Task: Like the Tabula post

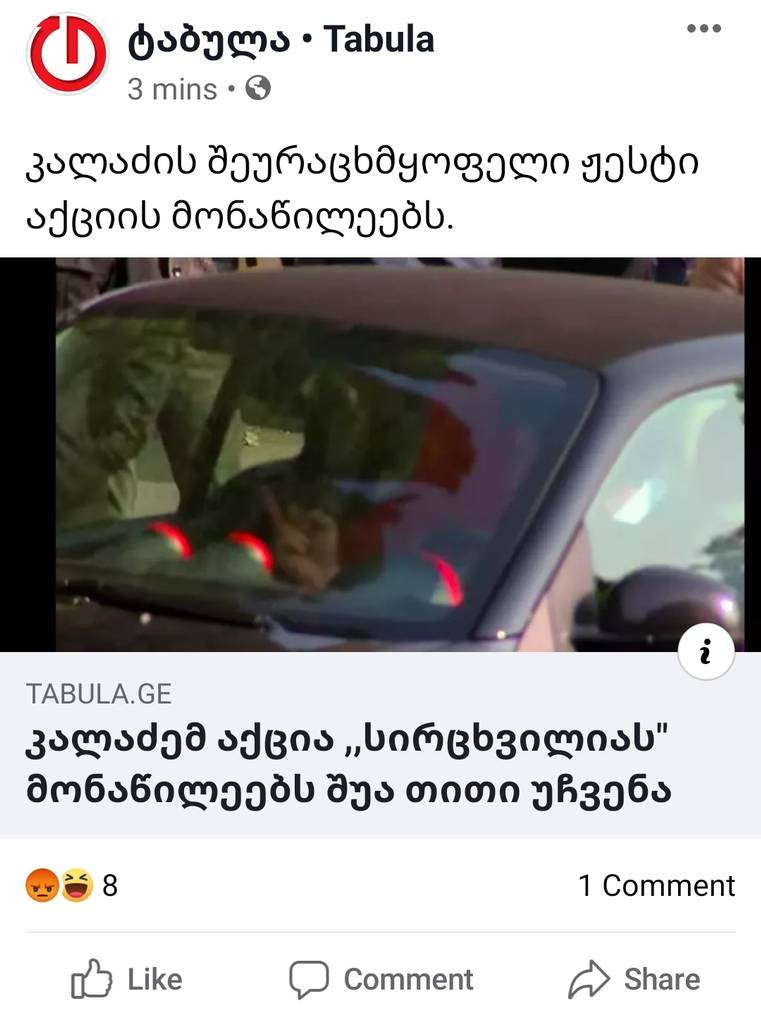Action: point(127,979)
